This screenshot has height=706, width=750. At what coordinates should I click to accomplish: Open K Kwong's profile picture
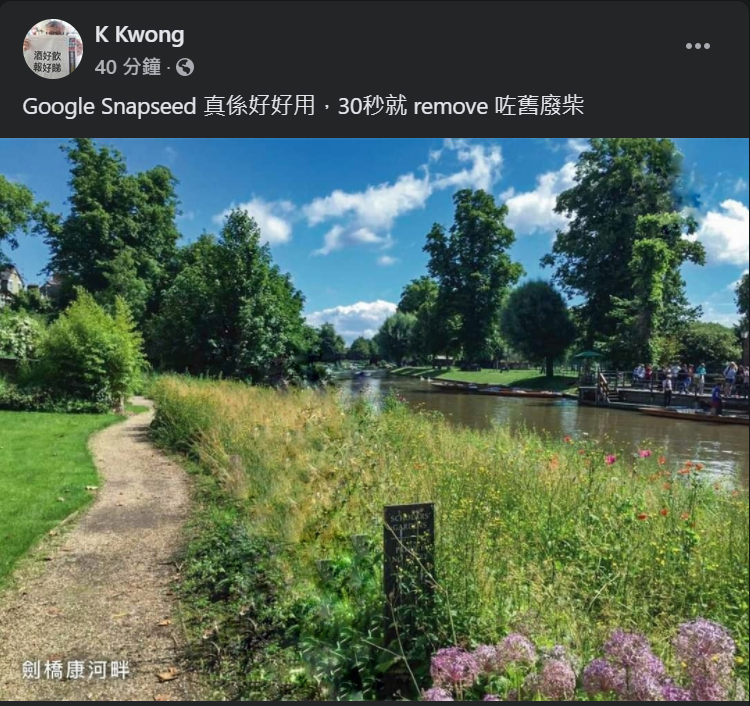pyautogui.click(x=52, y=49)
